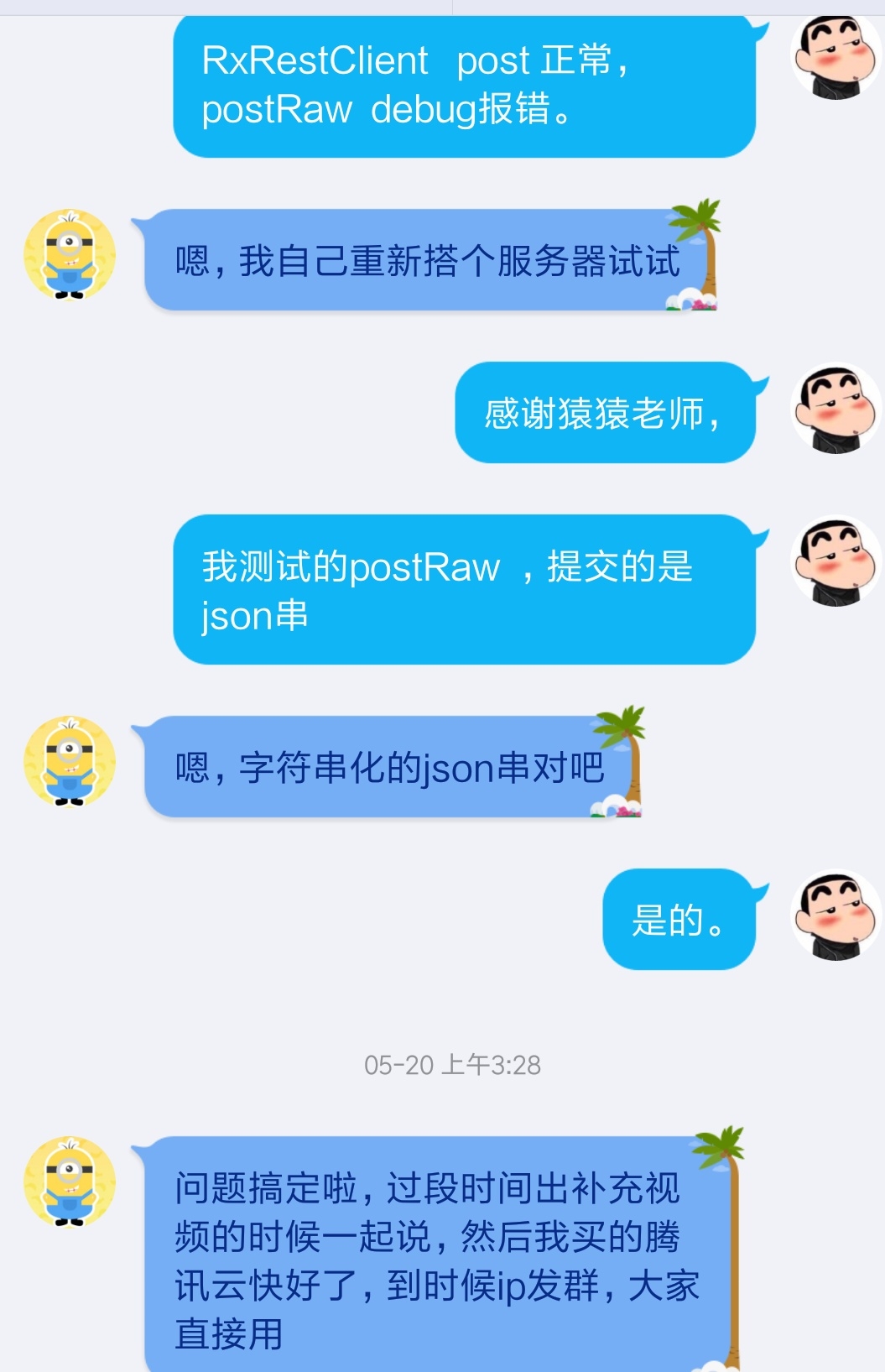Viewport: 885px width, 1372px height.
Task: Select the '是的。' message bubble
Action: tap(681, 919)
